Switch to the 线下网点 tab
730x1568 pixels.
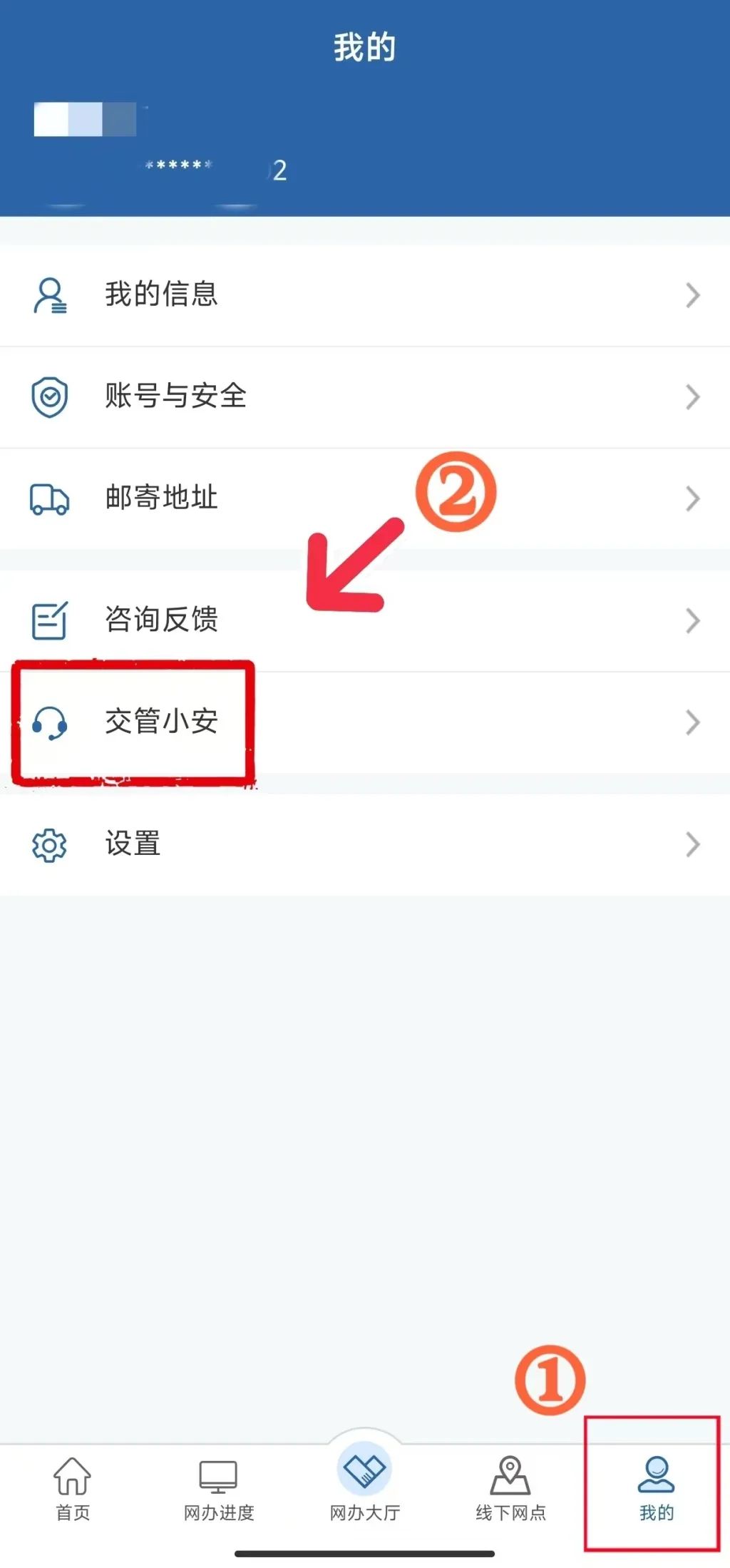pyautogui.click(x=510, y=1489)
